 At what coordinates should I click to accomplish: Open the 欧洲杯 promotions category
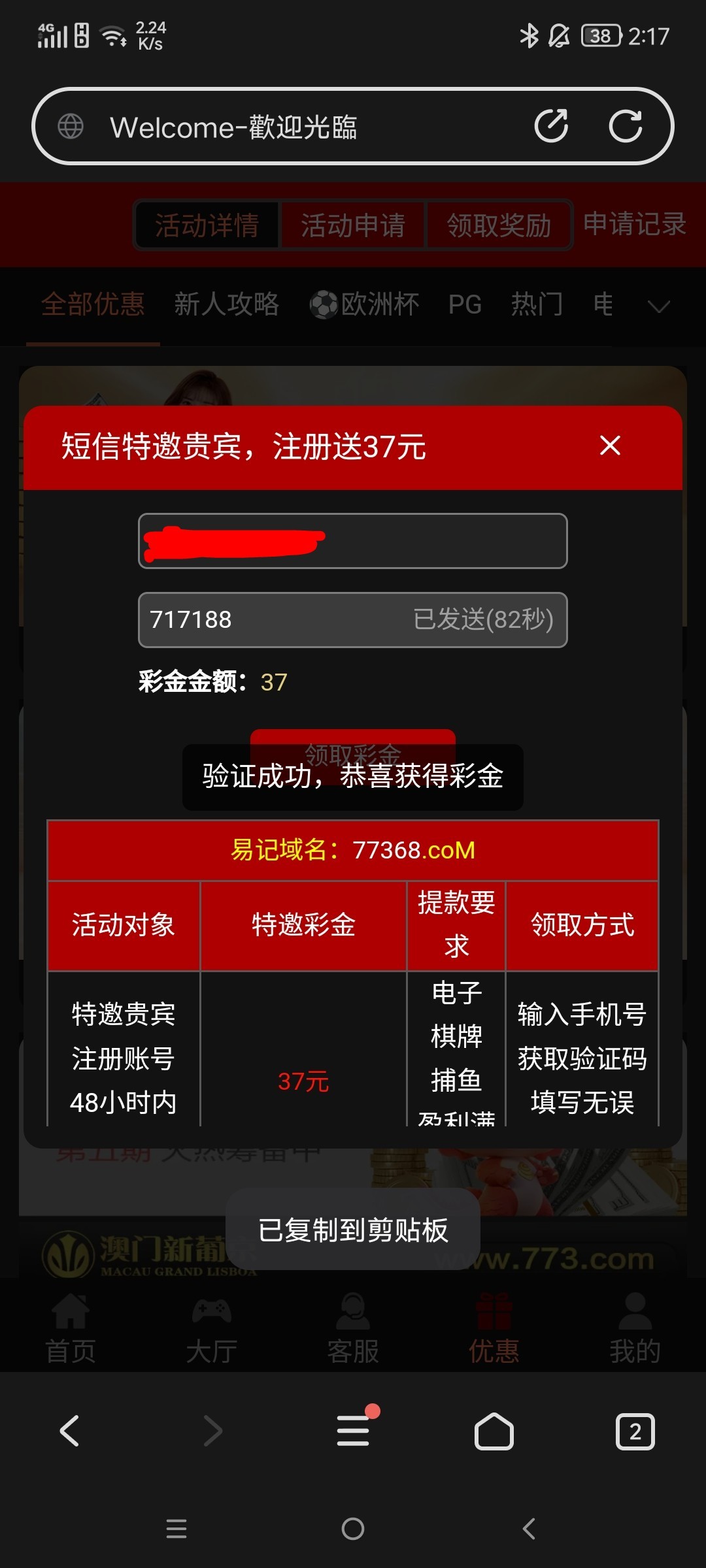pos(365,304)
